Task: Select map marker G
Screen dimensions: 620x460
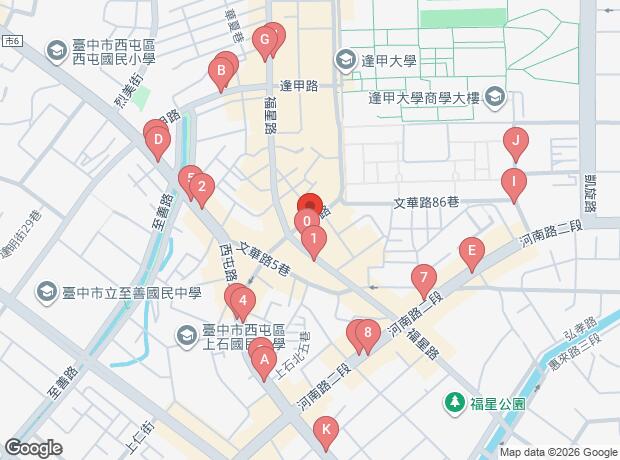Action: click(x=264, y=42)
